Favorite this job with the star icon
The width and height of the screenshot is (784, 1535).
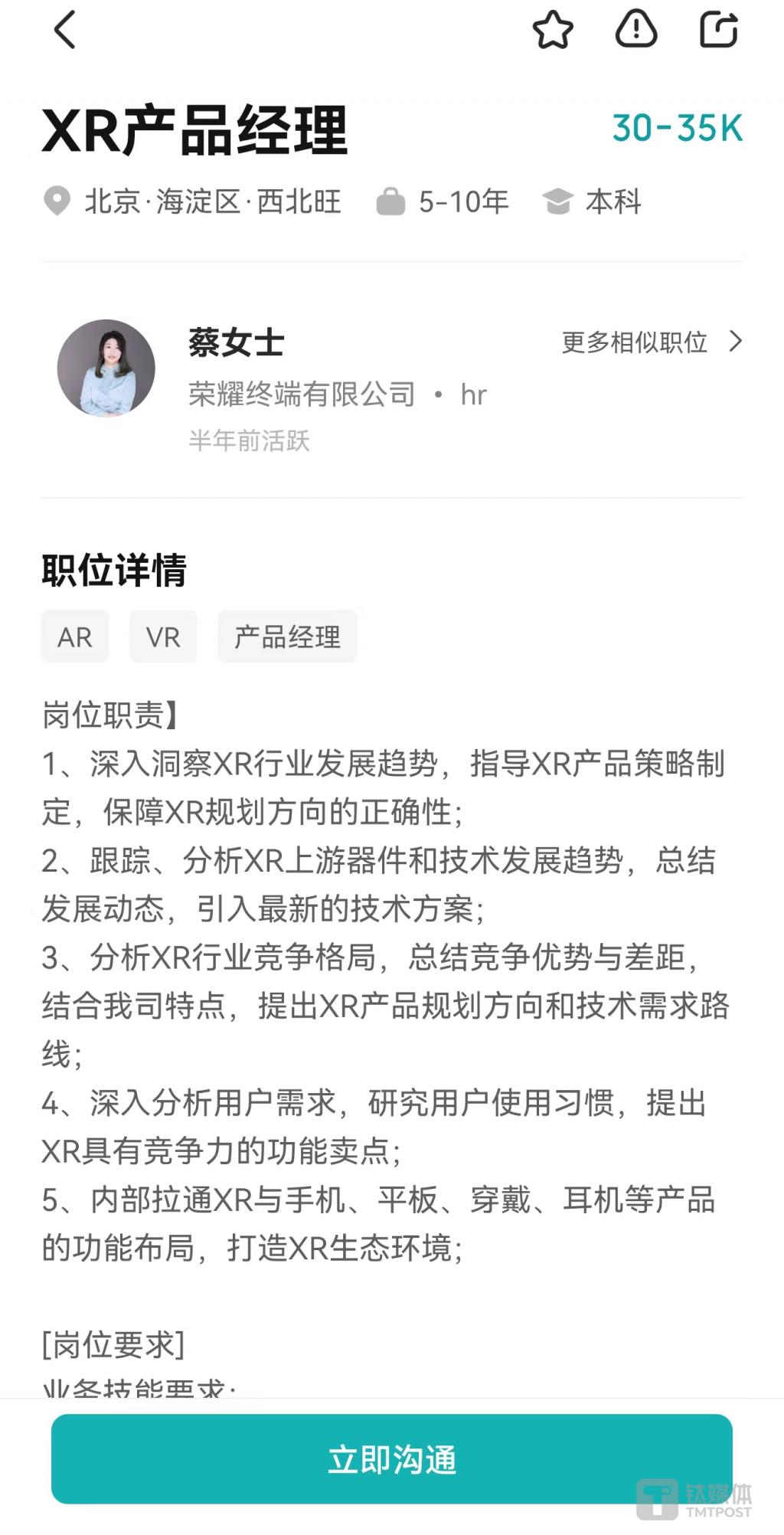553,30
